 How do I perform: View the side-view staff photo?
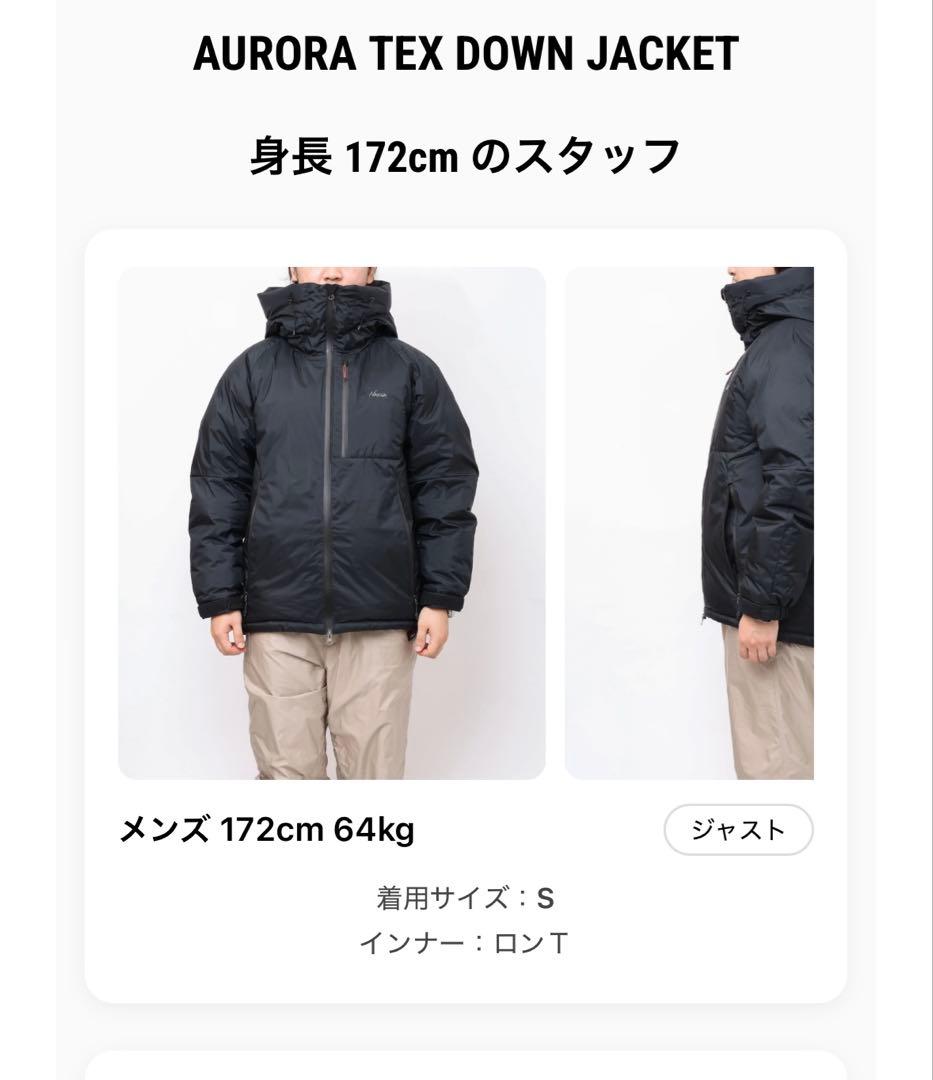[x=689, y=522]
